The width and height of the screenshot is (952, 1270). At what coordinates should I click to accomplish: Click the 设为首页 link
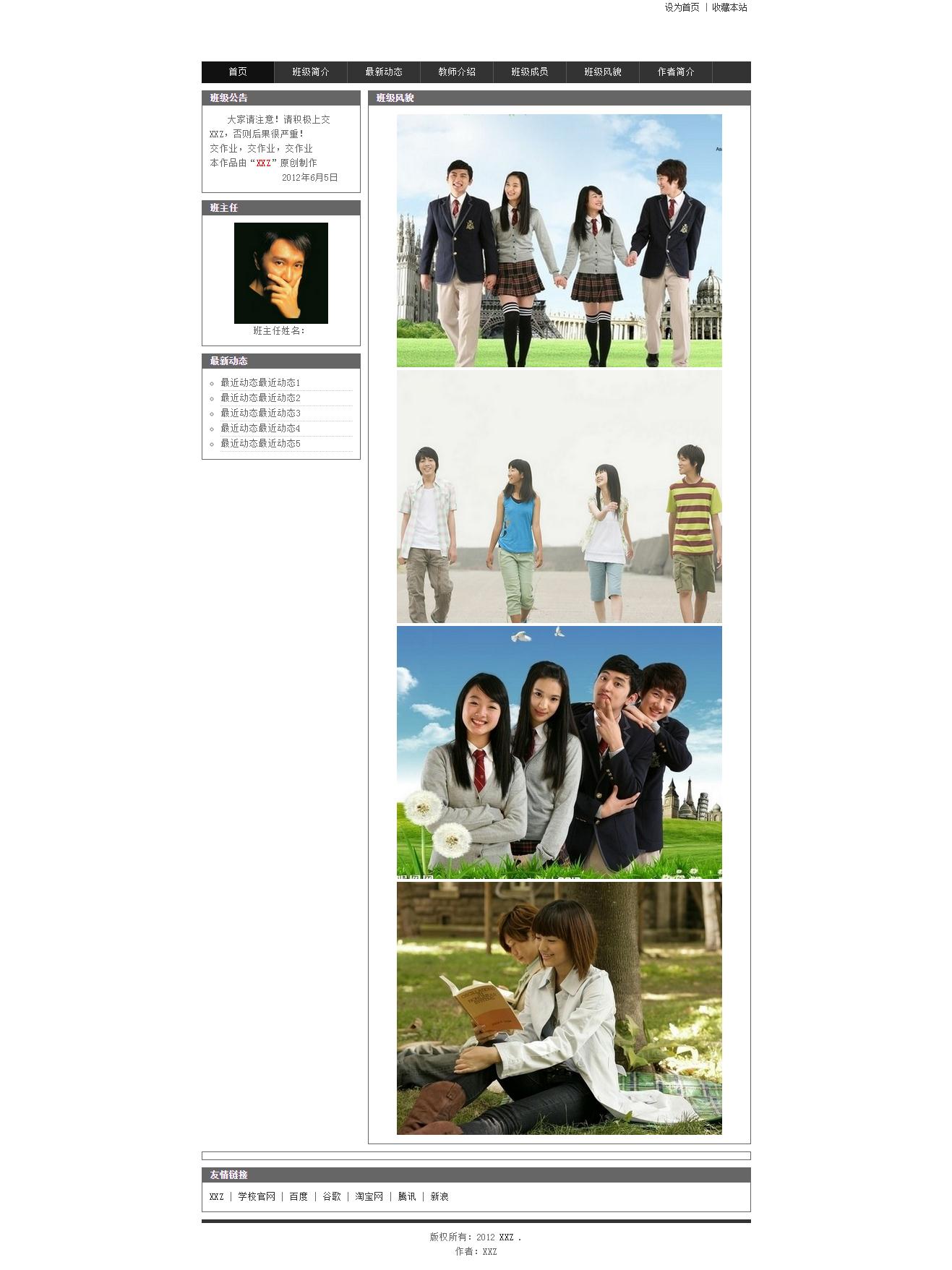click(x=682, y=7)
